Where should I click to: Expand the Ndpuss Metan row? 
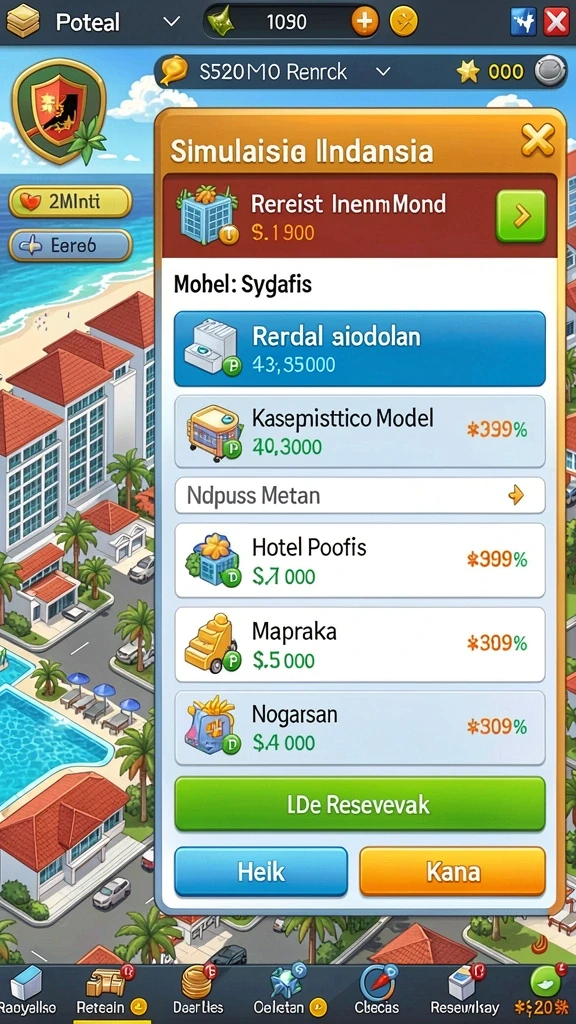(359, 496)
